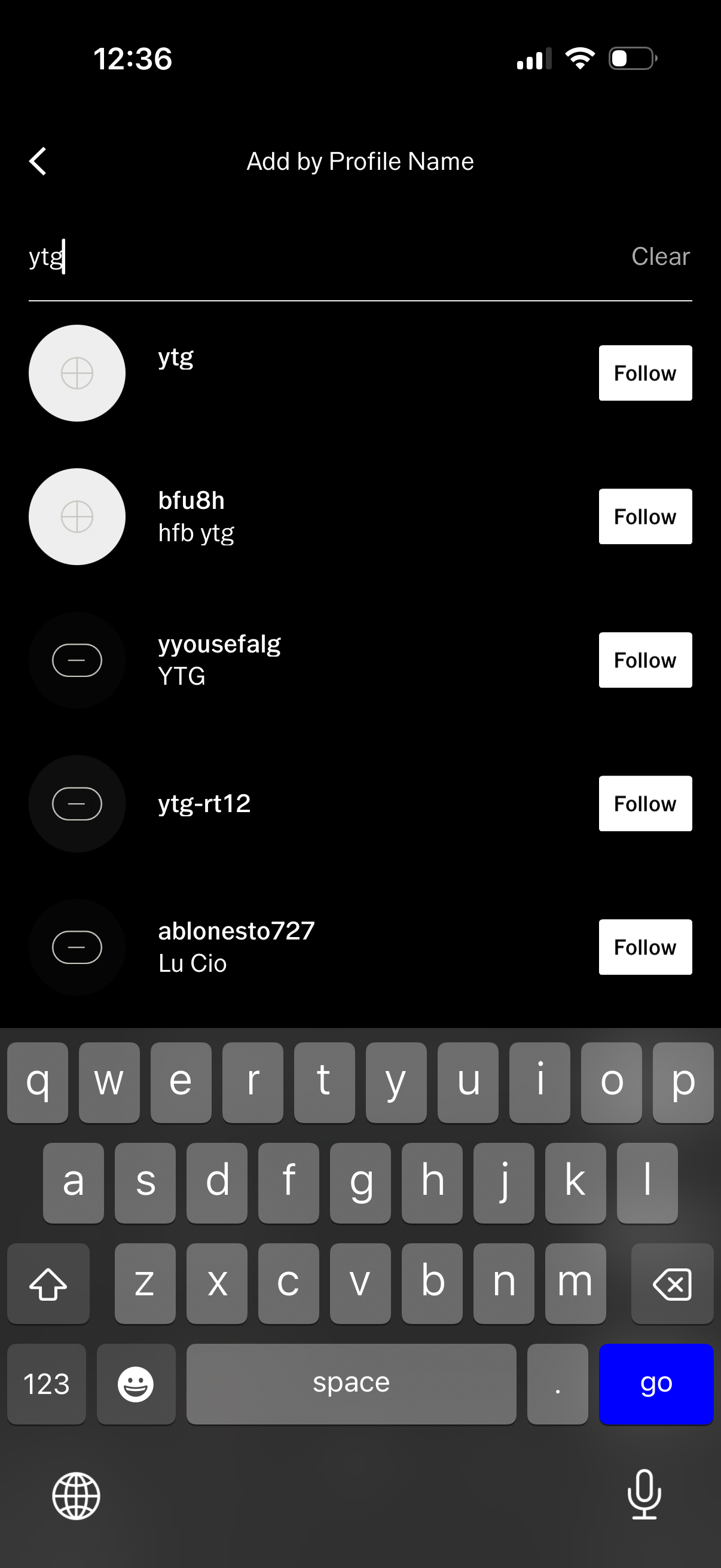The image size is (721, 1568).
Task: Navigate back with the chevron arrow
Action: pos(38,161)
